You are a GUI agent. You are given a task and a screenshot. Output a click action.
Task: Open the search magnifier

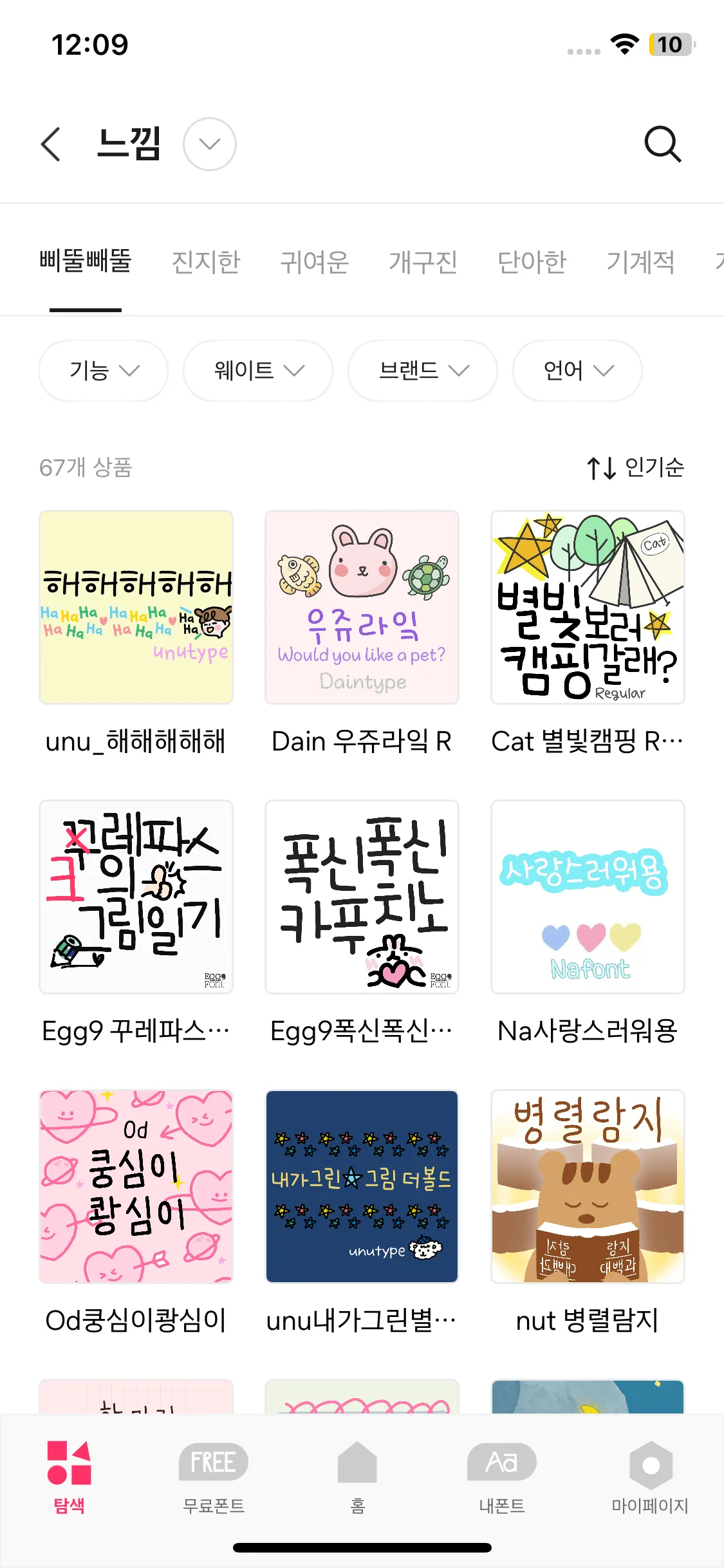tap(662, 144)
